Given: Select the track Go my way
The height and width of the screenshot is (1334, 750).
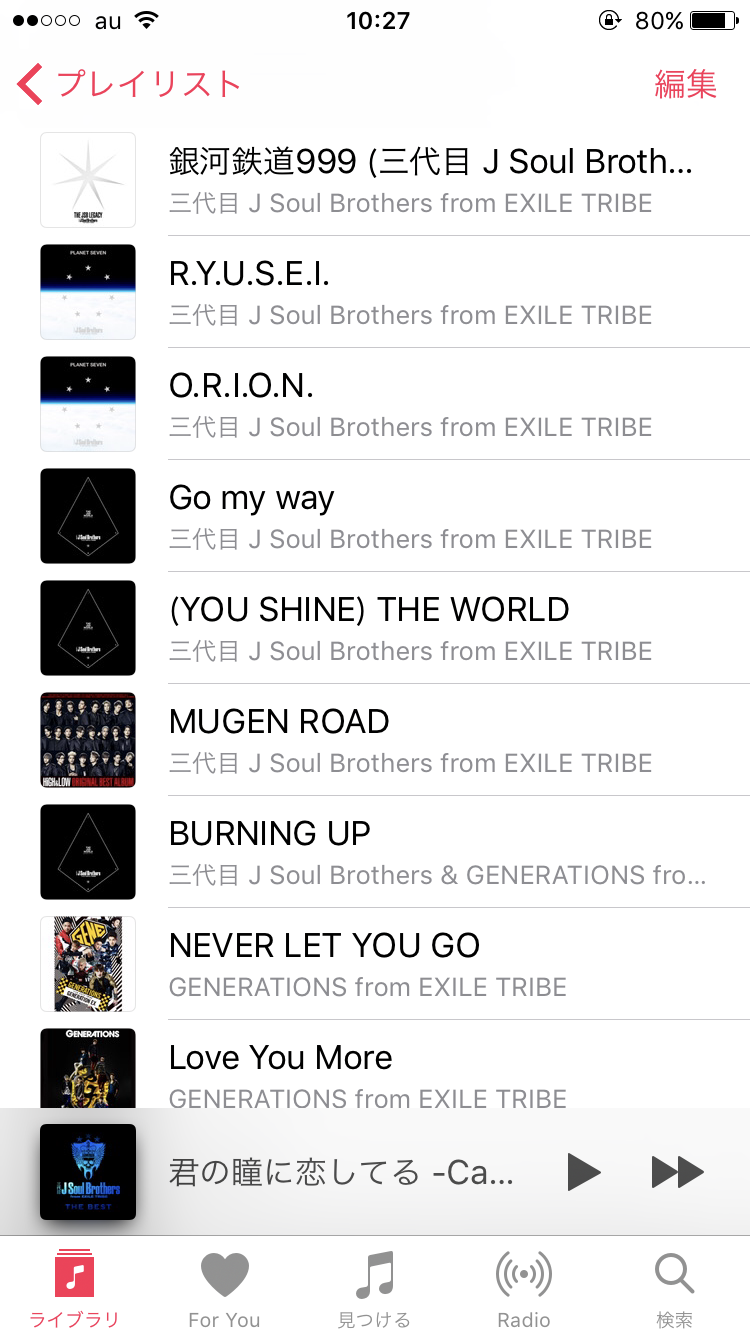Looking at the screenshot, I should pyautogui.click(x=430, y=516).
